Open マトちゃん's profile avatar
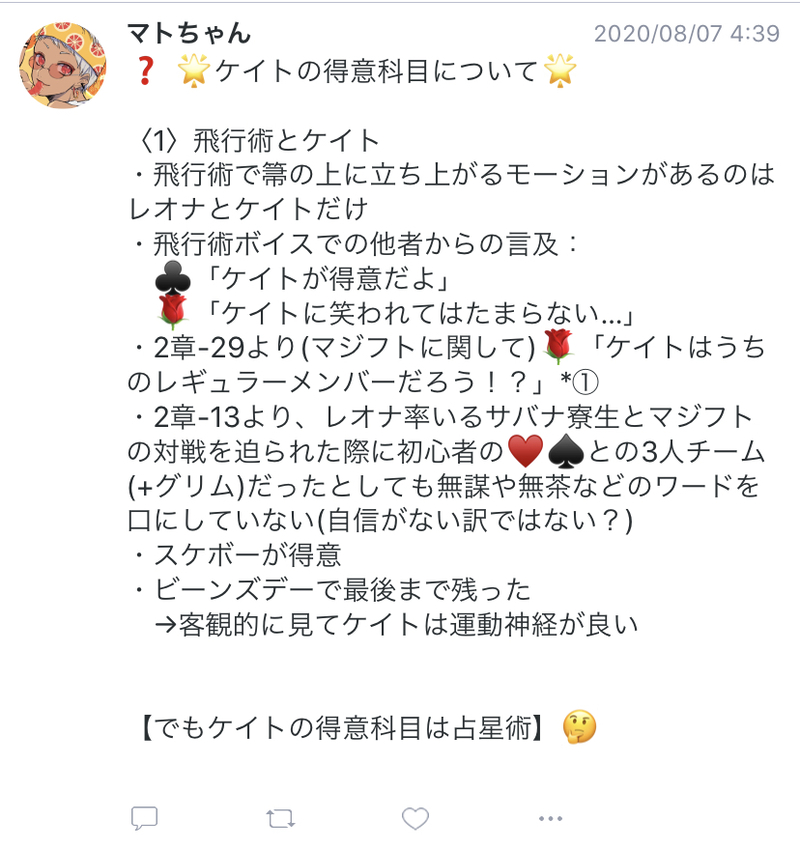Screen dimensions: 800x850 click(63, 64)
